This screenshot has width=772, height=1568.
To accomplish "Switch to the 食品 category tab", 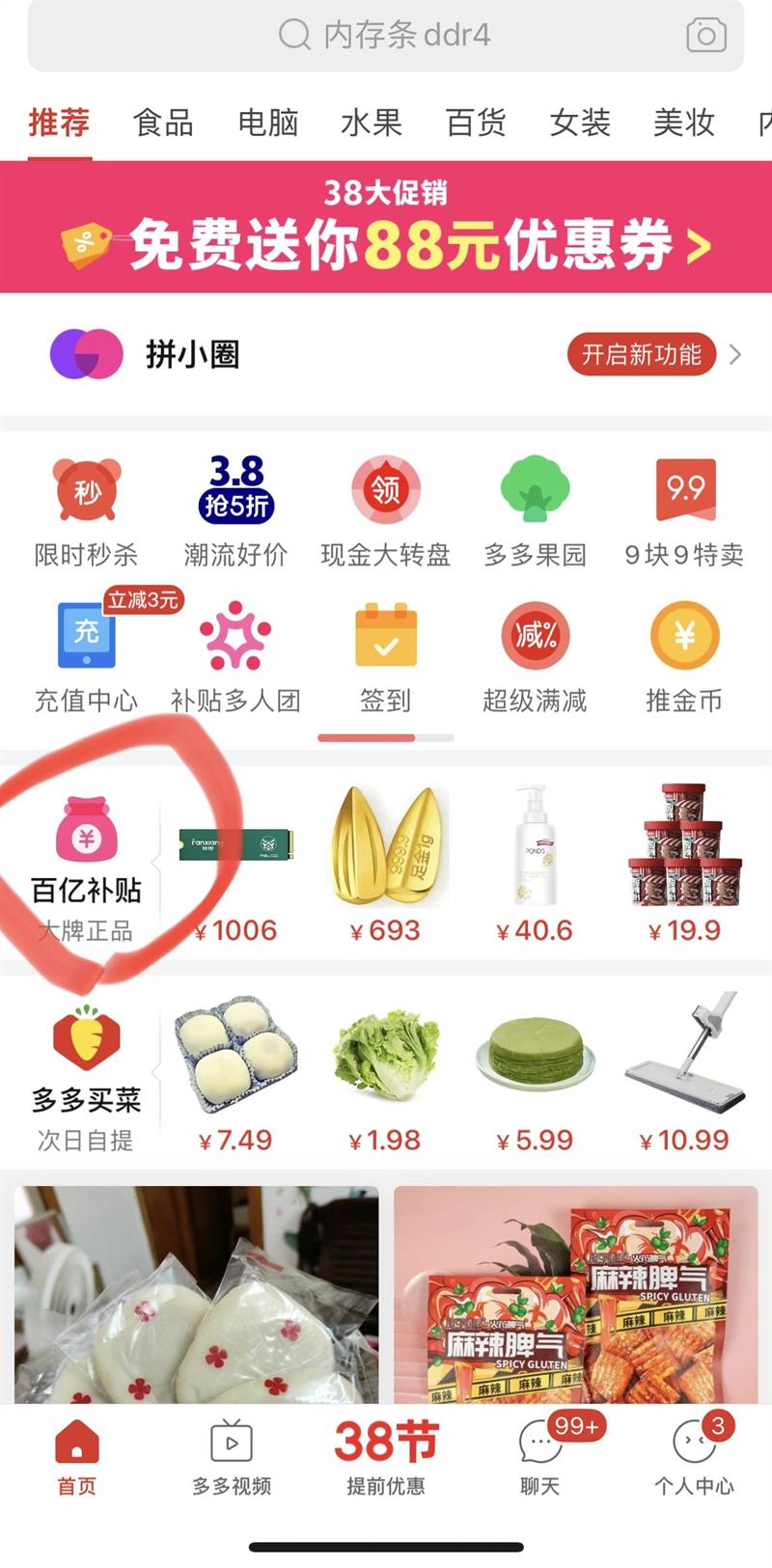I will coord(163,123).
